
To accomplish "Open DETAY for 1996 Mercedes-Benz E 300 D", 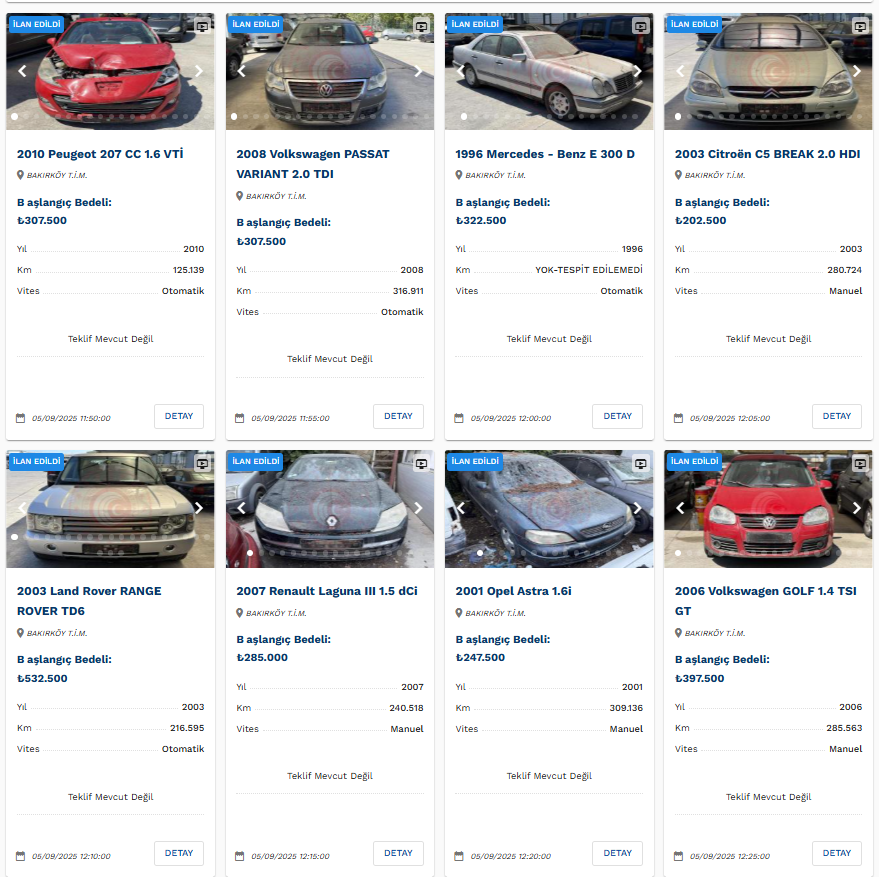I will (617, 416).
